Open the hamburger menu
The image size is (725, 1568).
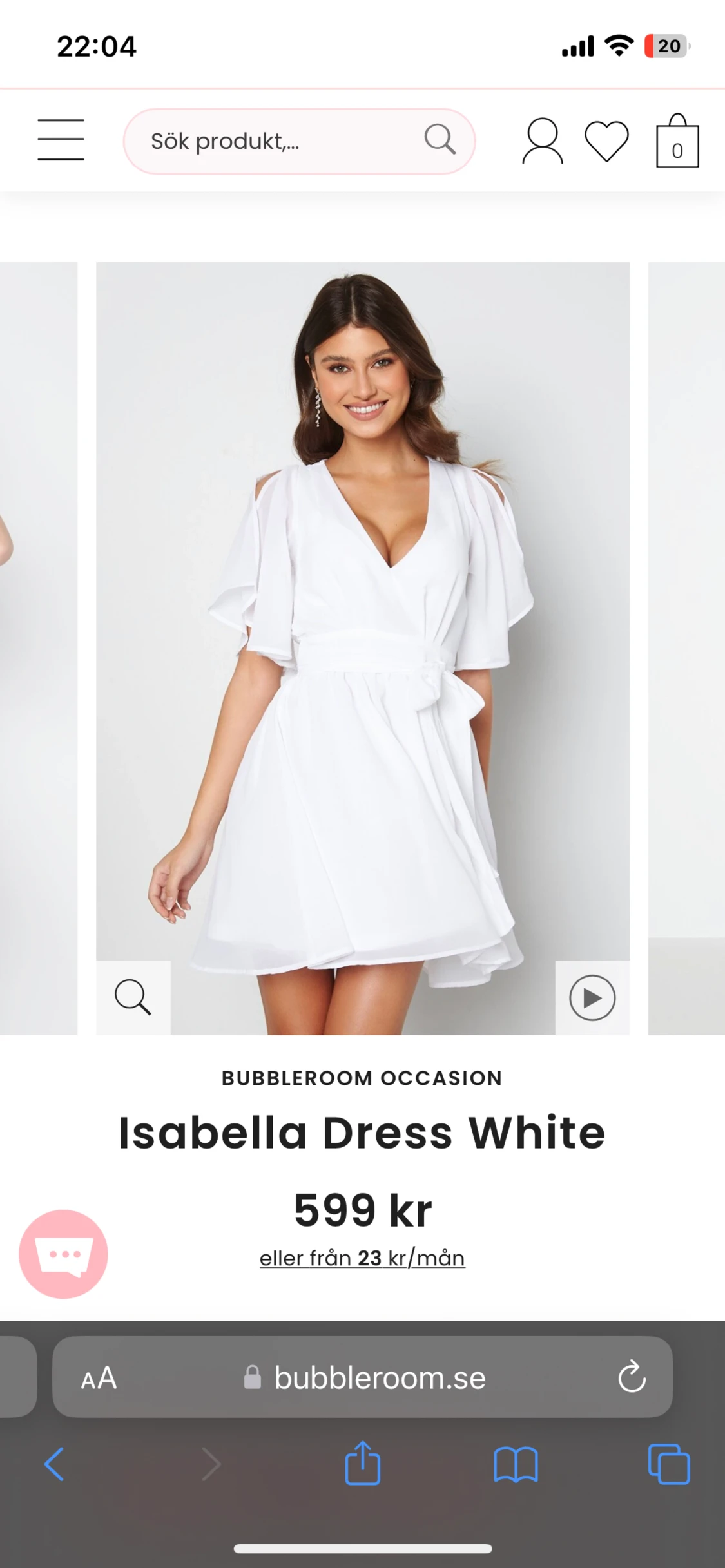pos(61,140)
